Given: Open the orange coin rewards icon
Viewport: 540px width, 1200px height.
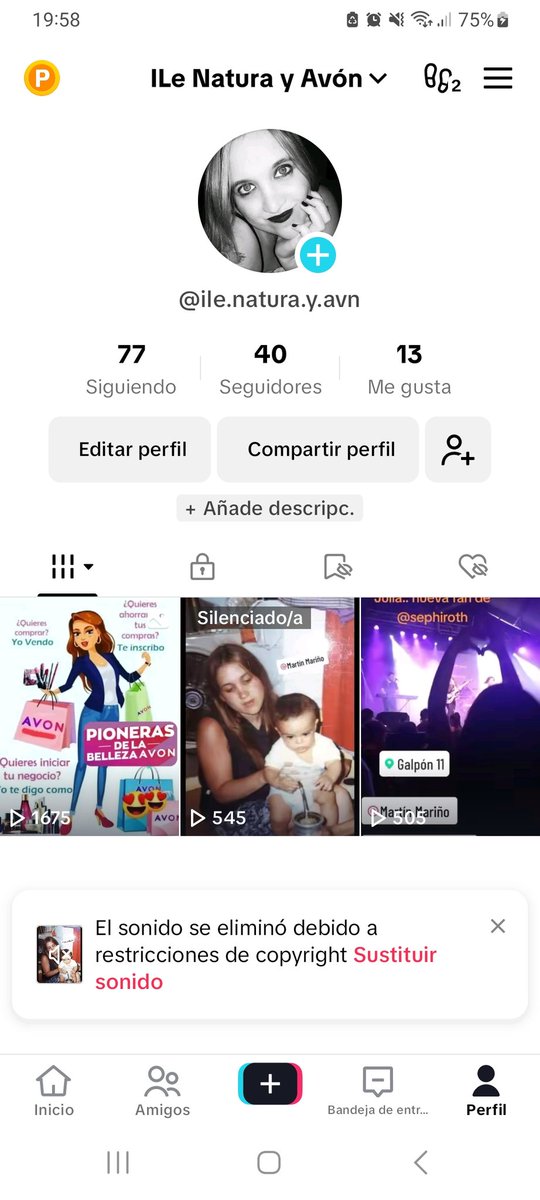Looking at the screenshot, I should (x=42, y=78).
